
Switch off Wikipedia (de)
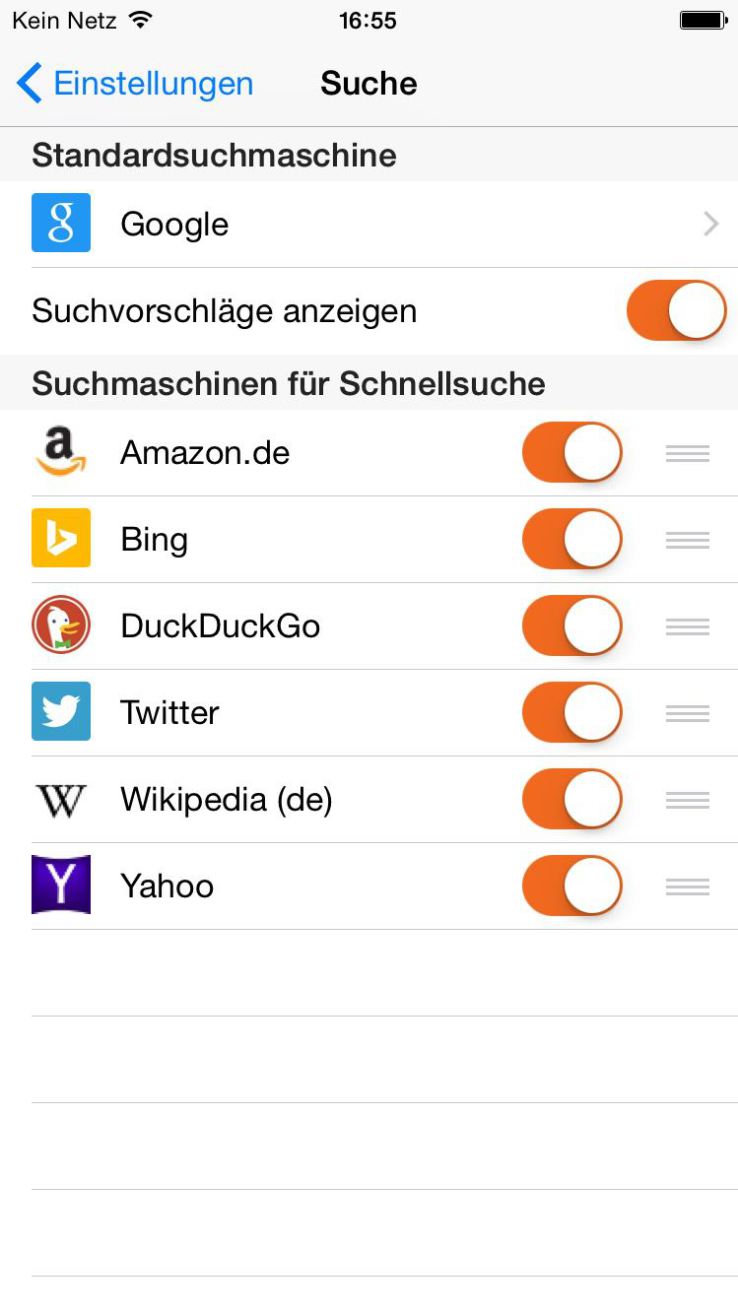pyautogui.click(x=572, y=800)
